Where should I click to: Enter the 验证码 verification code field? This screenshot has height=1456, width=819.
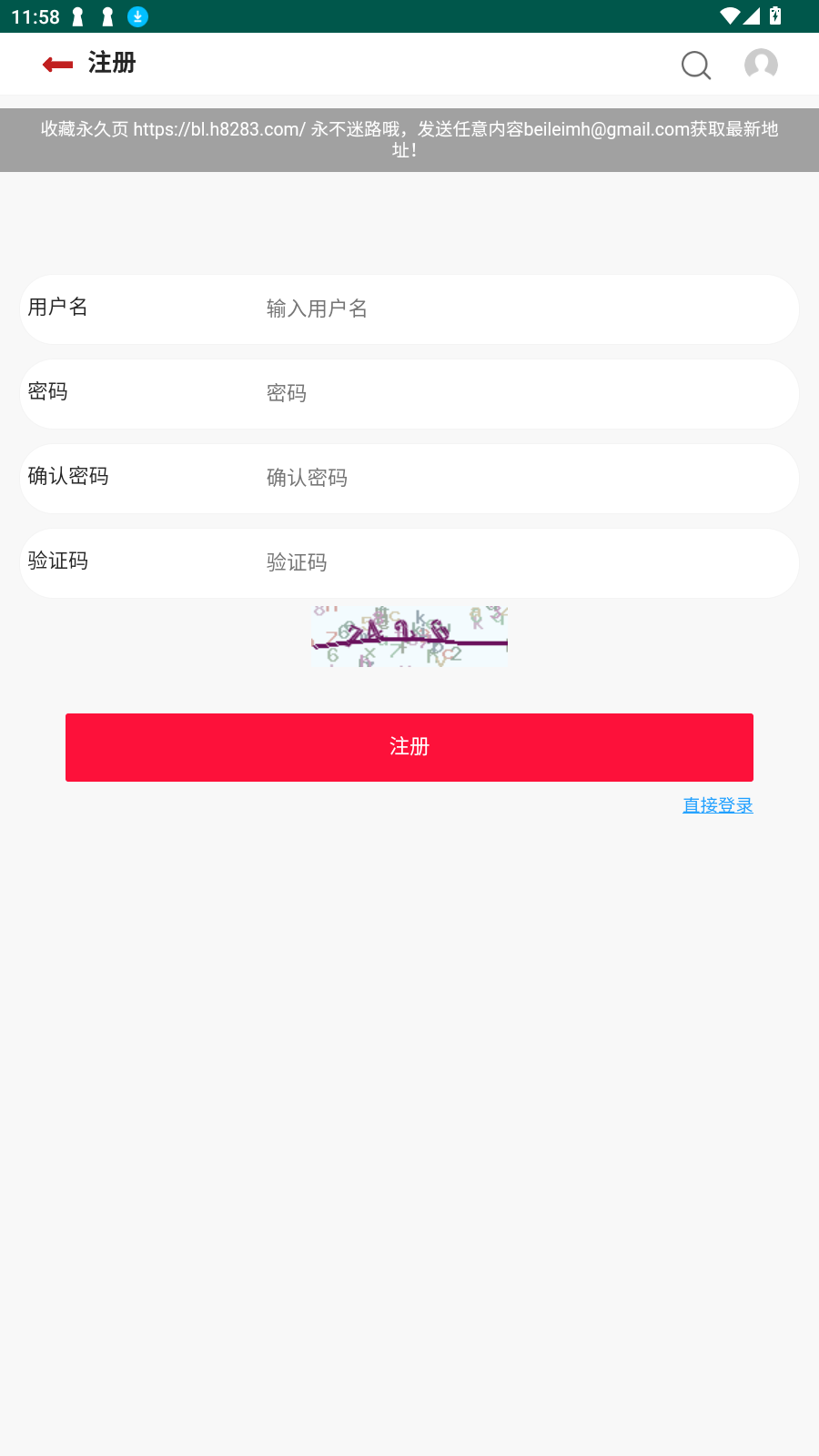tap(409, 563)
